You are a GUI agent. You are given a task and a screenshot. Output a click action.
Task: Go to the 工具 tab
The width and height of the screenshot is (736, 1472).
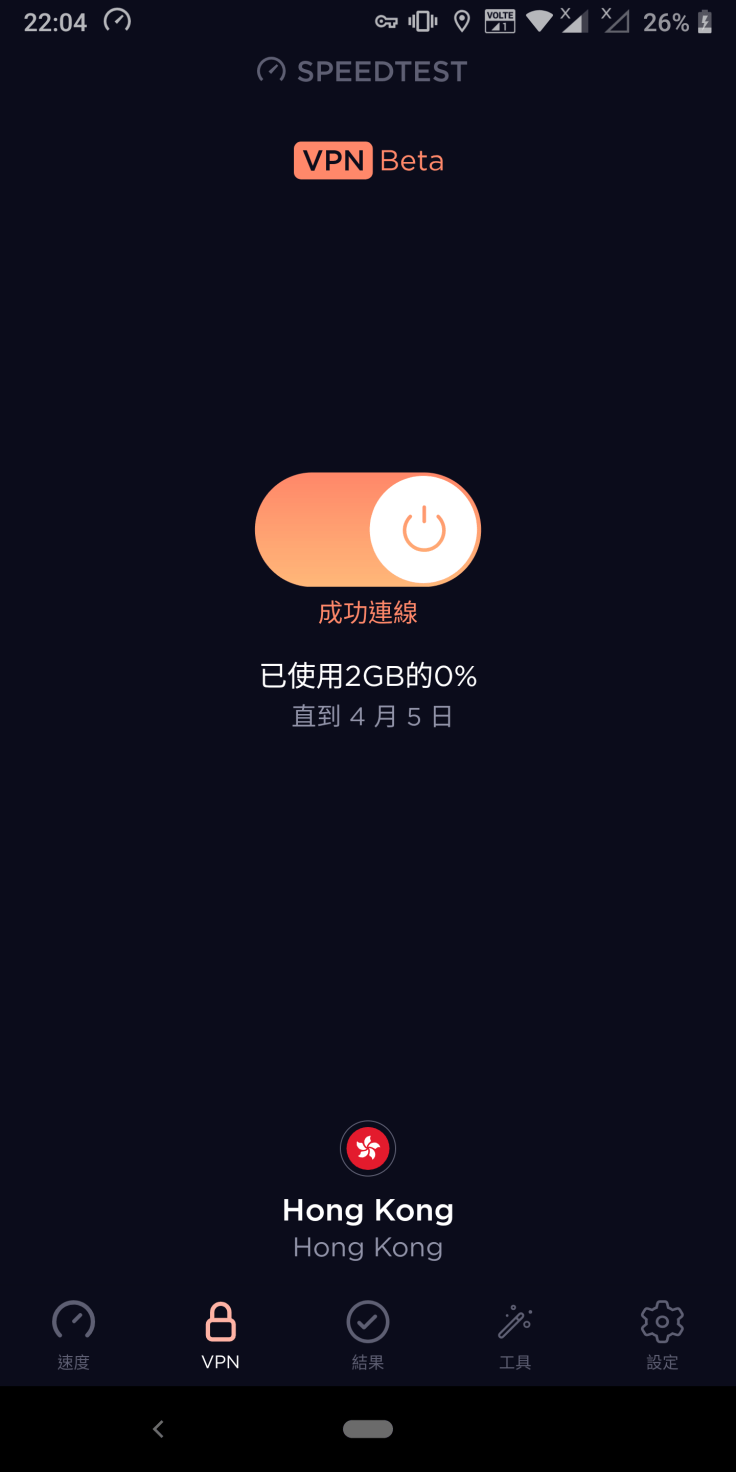pos(515,1335)
